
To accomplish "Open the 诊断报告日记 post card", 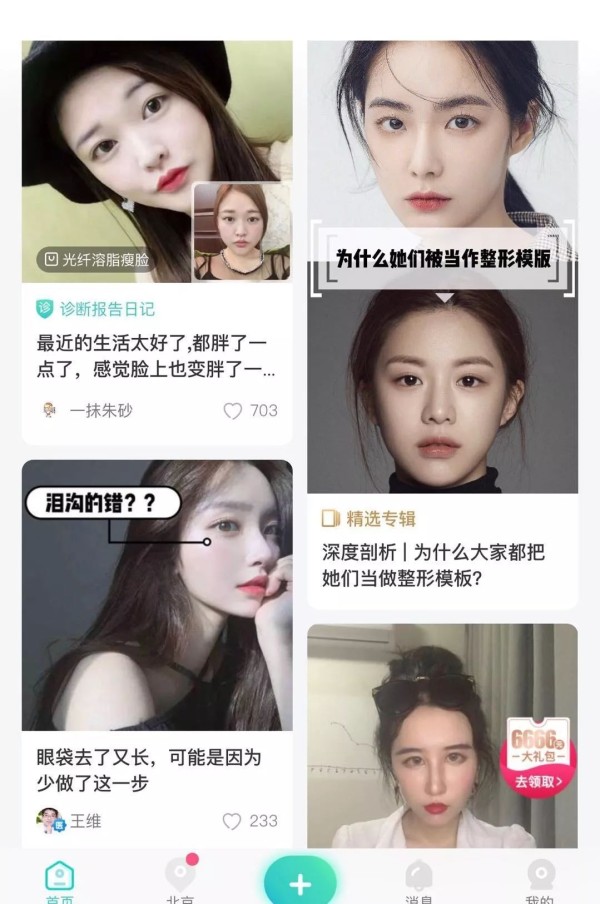I will point(156,355).
